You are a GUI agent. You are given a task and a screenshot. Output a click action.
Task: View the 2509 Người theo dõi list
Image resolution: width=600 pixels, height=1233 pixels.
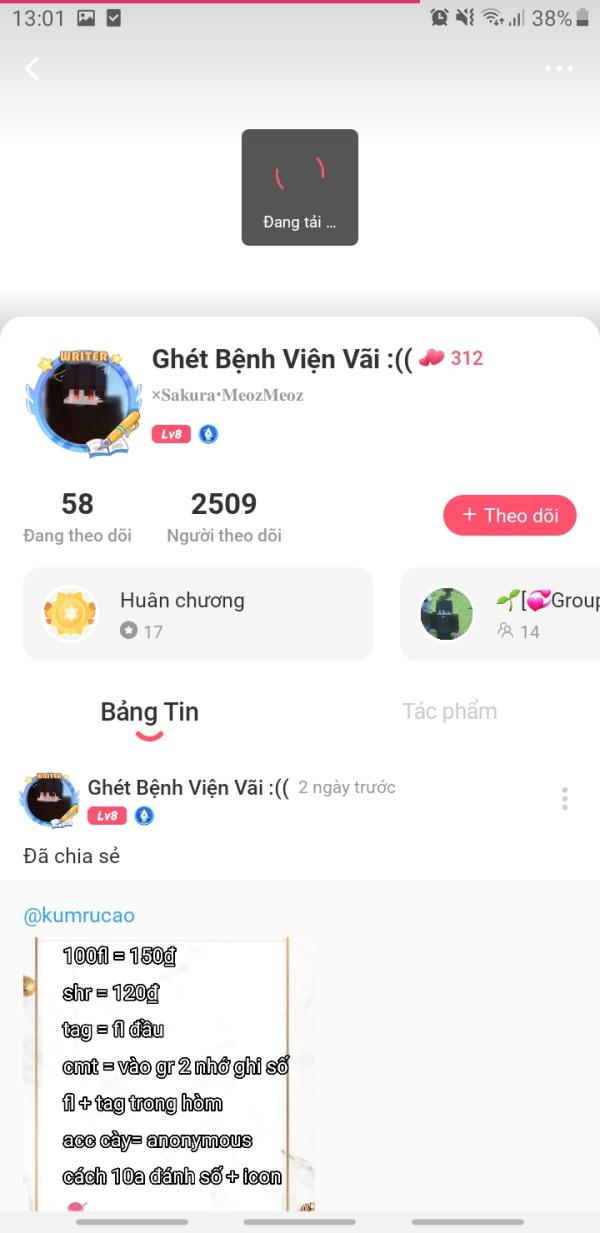coord(224,517)
